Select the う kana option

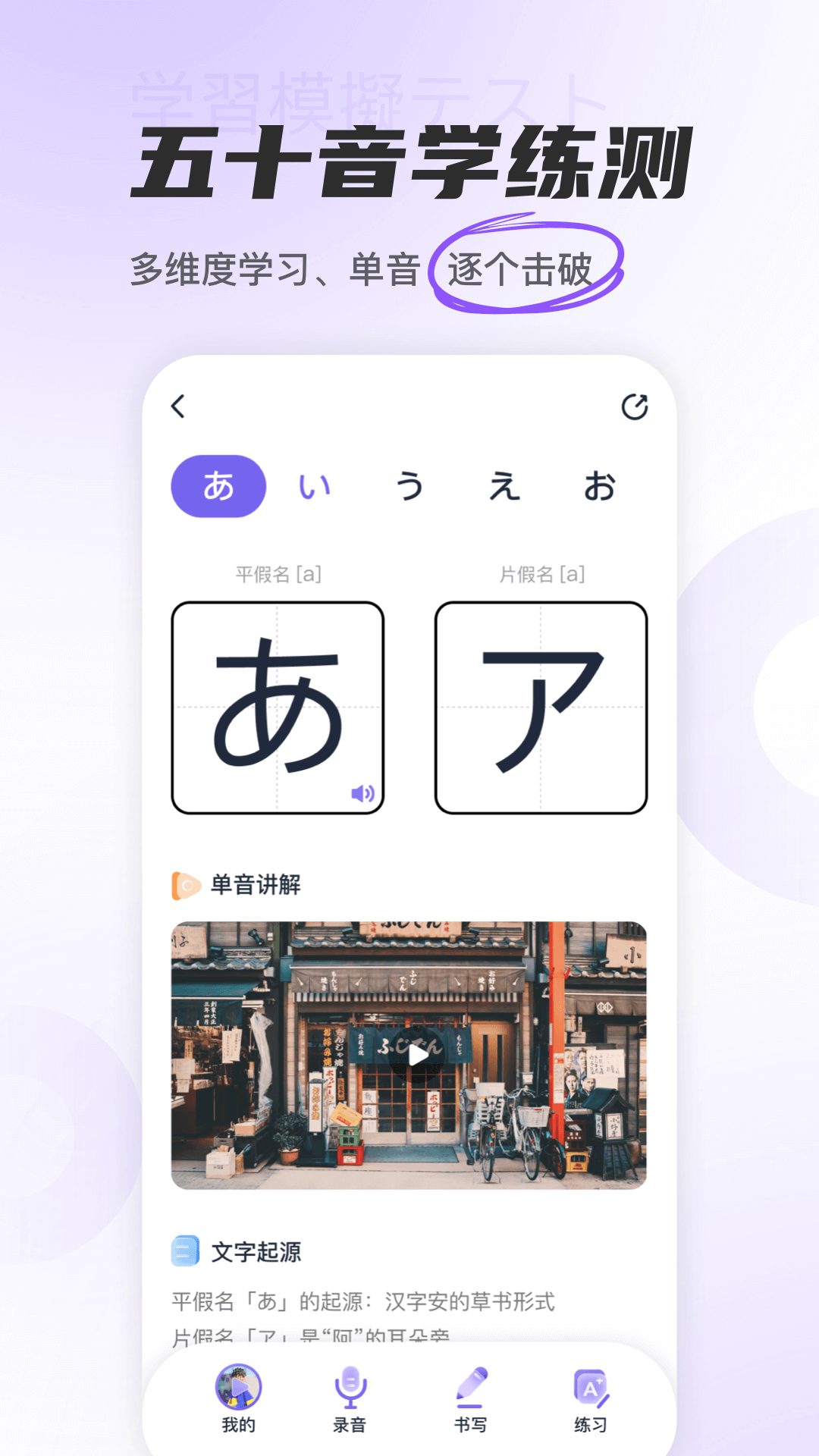tap(409, 486)
